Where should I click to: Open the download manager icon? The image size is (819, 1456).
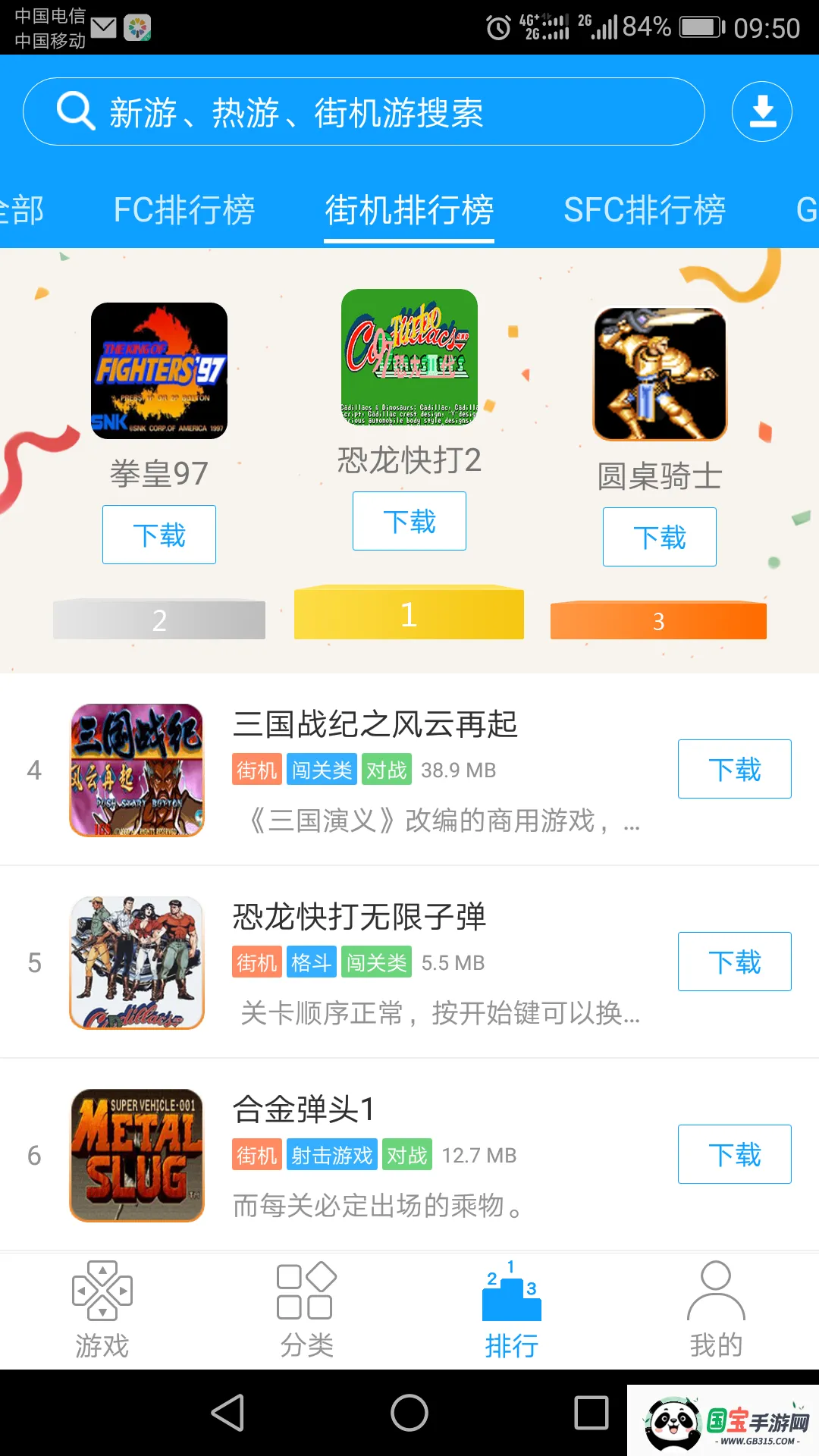point(761,111)
